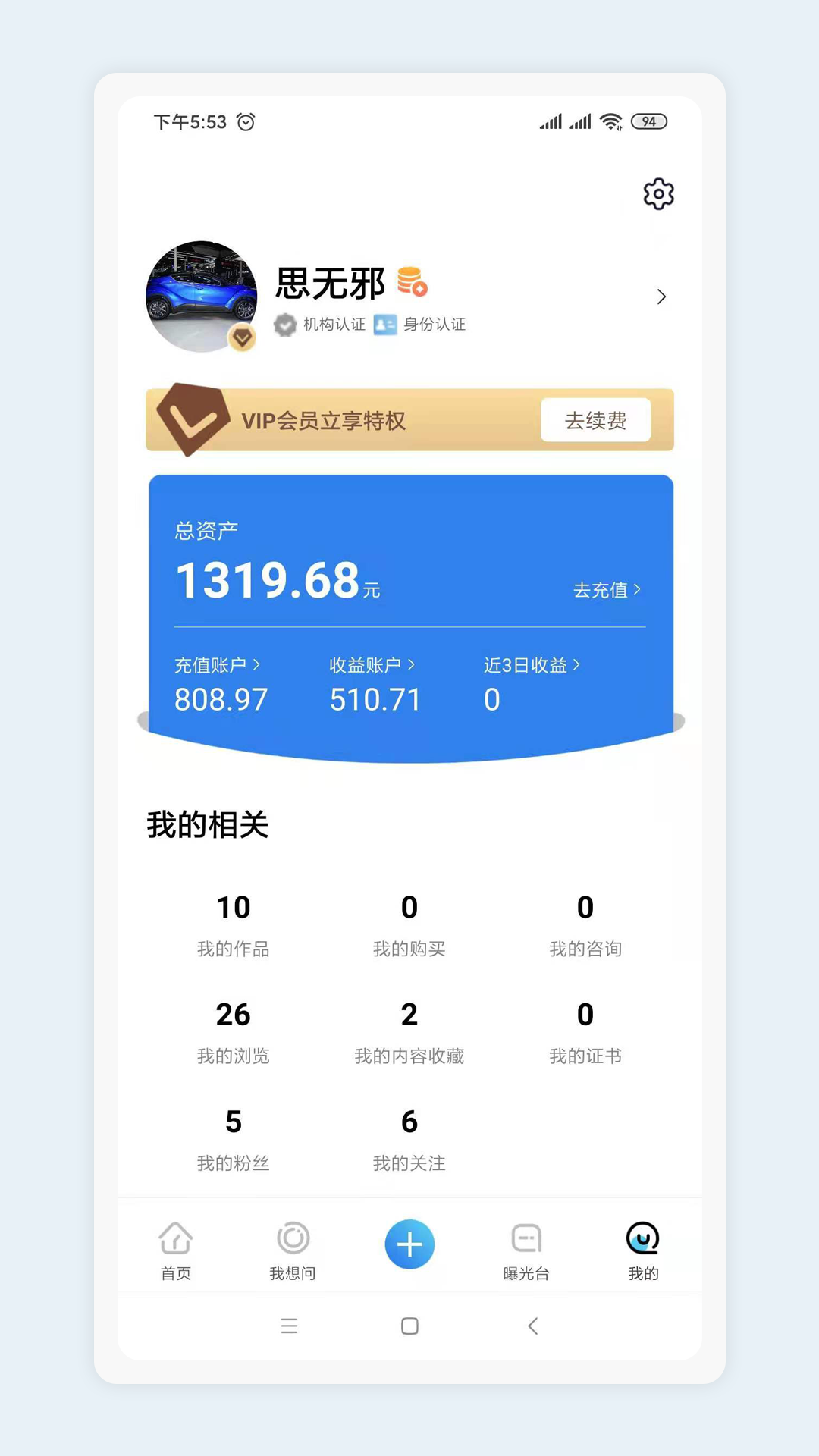Open the 充值账户 details
Screen dimensions: 819x1456
point(218,665)
